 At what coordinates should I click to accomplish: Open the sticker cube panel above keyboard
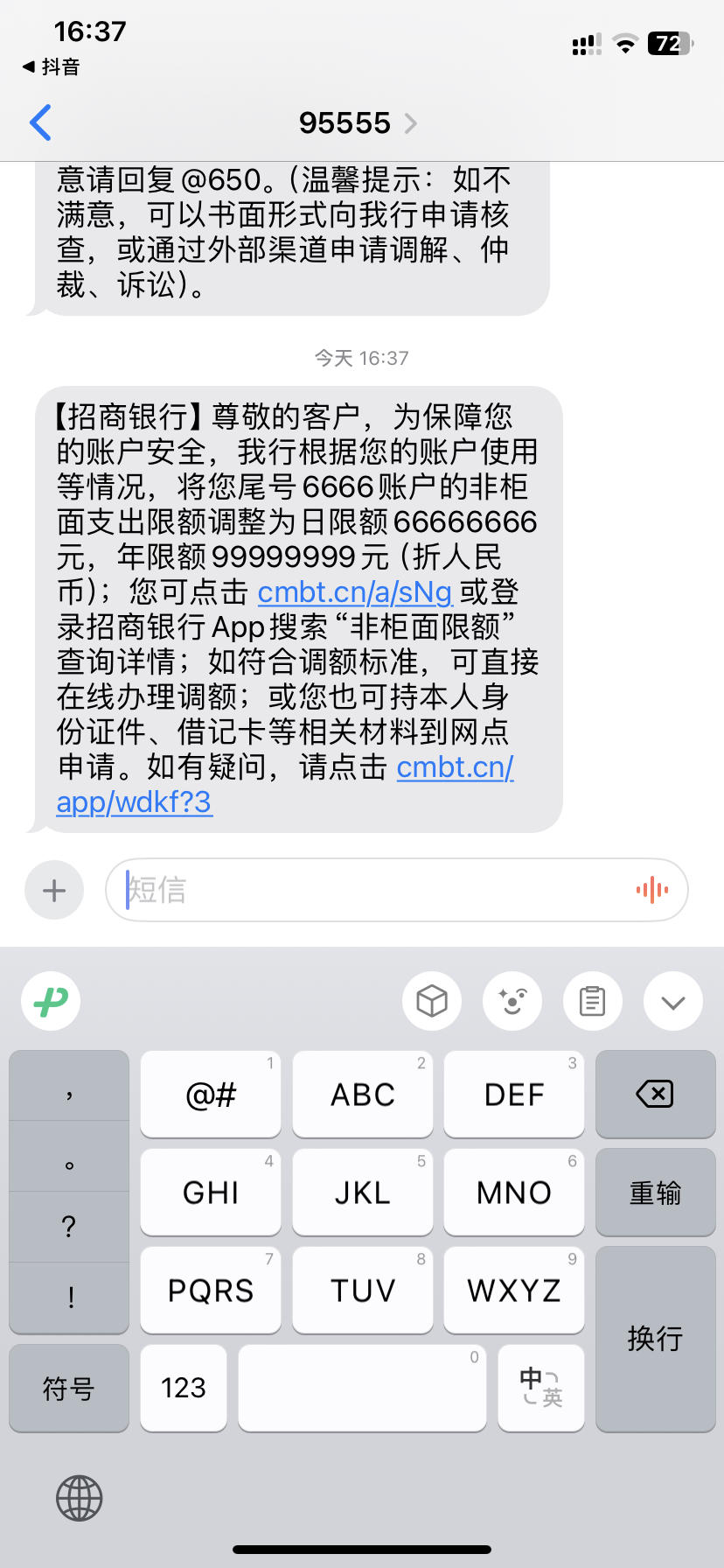pos(431,1000)
